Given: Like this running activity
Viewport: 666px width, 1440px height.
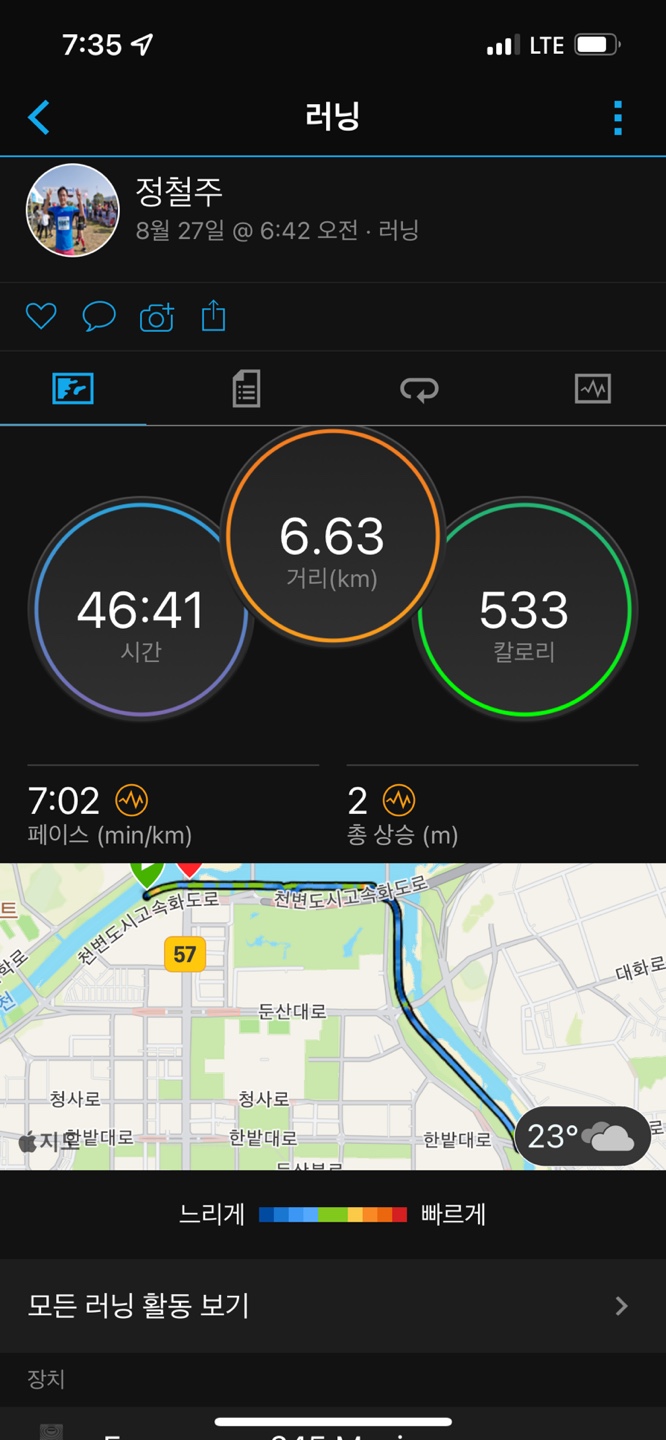Looking at the screenshot, I should pos(41,317).
